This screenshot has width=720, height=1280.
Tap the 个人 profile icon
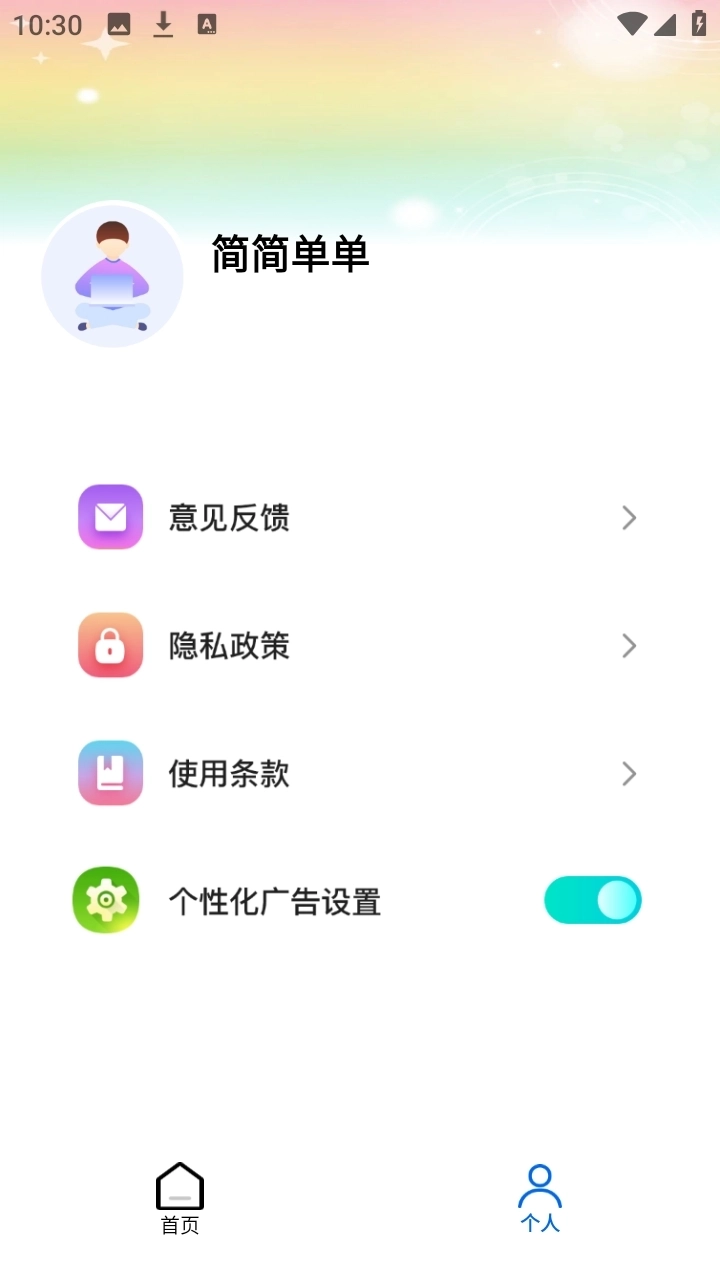(x=540, y=1183)
